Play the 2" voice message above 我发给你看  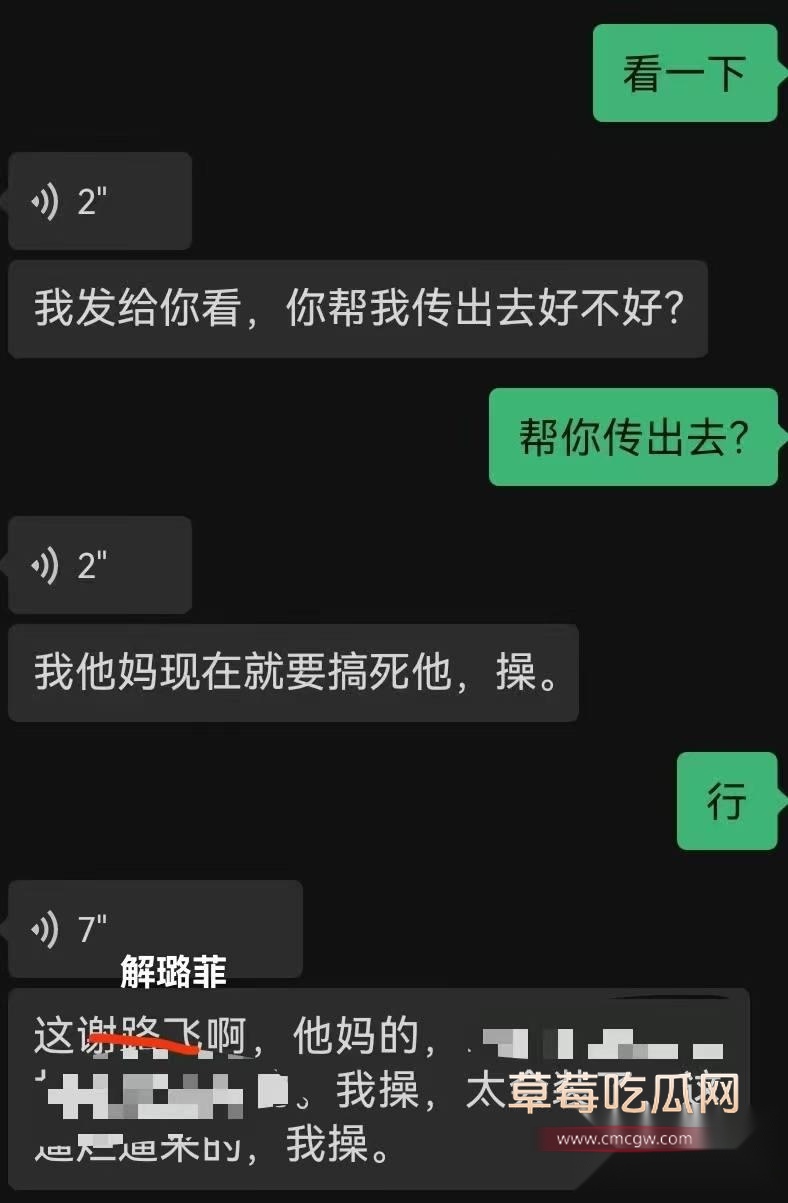coord(100,201)
